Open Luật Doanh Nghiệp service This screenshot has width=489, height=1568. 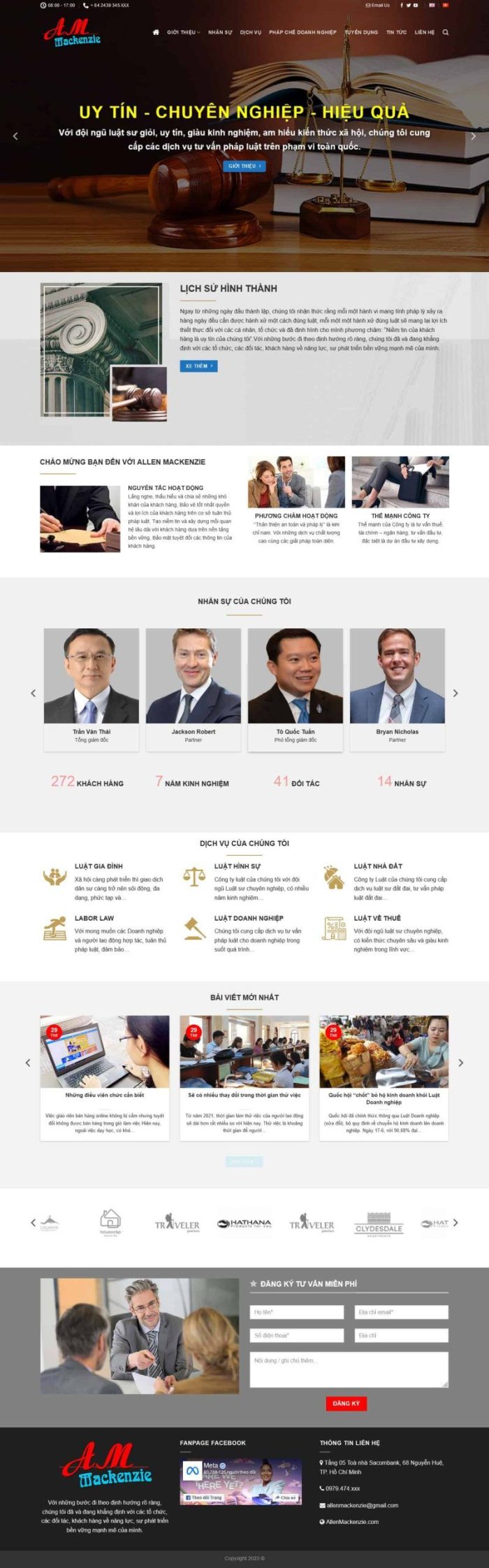[x=249, y=918]
